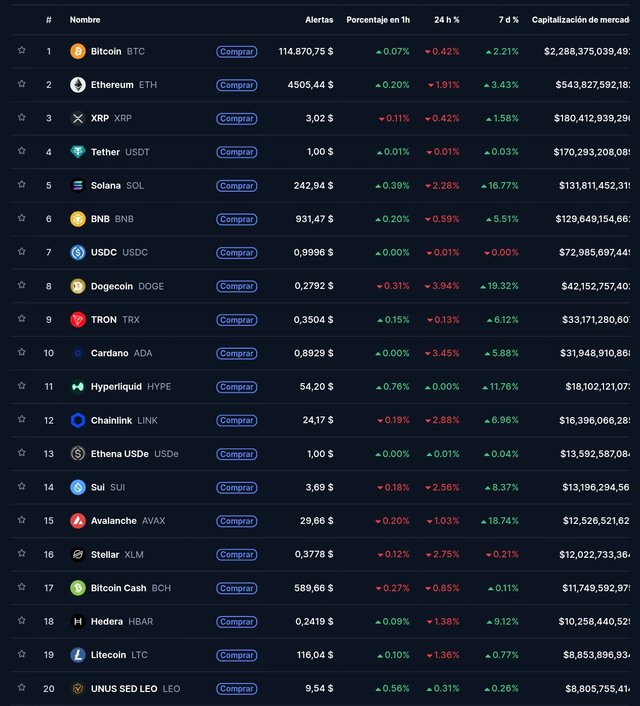This screenshot has height=706, width=640.
Task: Buy Tether using its Comprar button
Action: tap(236, 152)
